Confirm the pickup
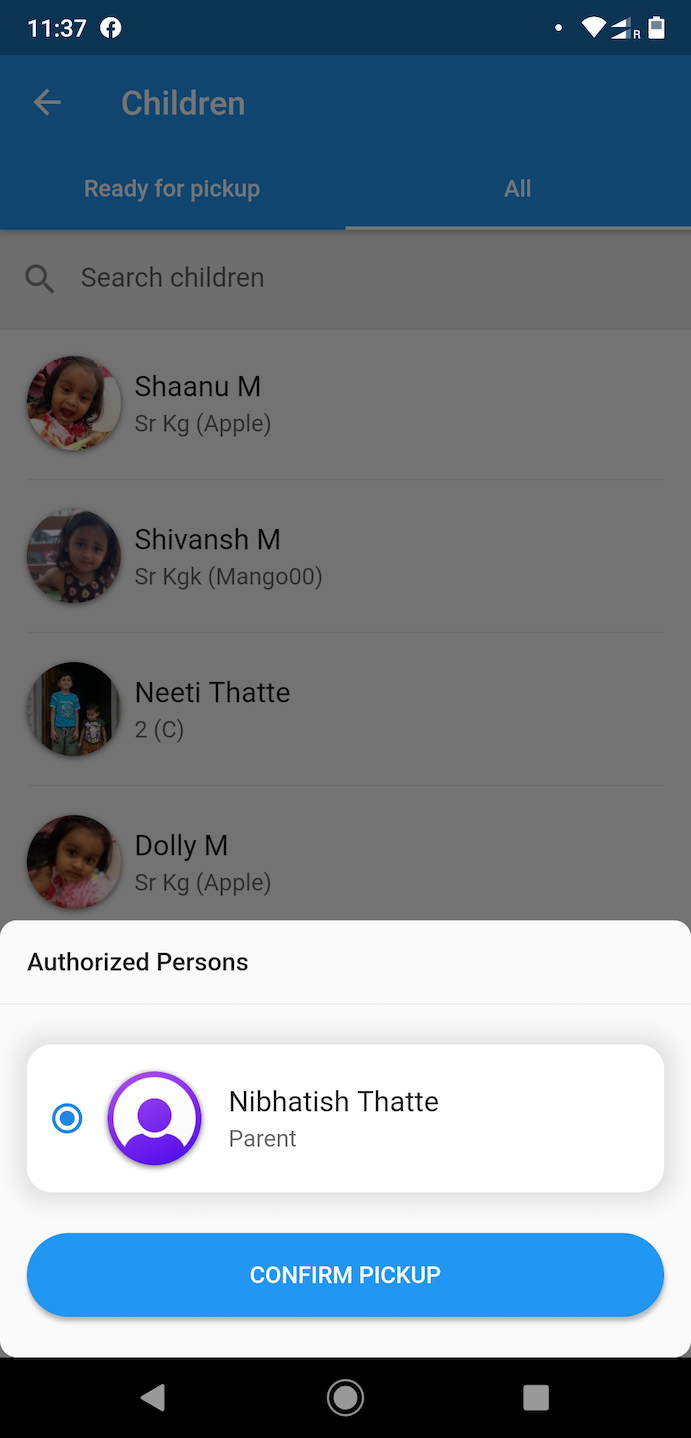Viewport: 691px width, 1438px height. (345, 1275)
